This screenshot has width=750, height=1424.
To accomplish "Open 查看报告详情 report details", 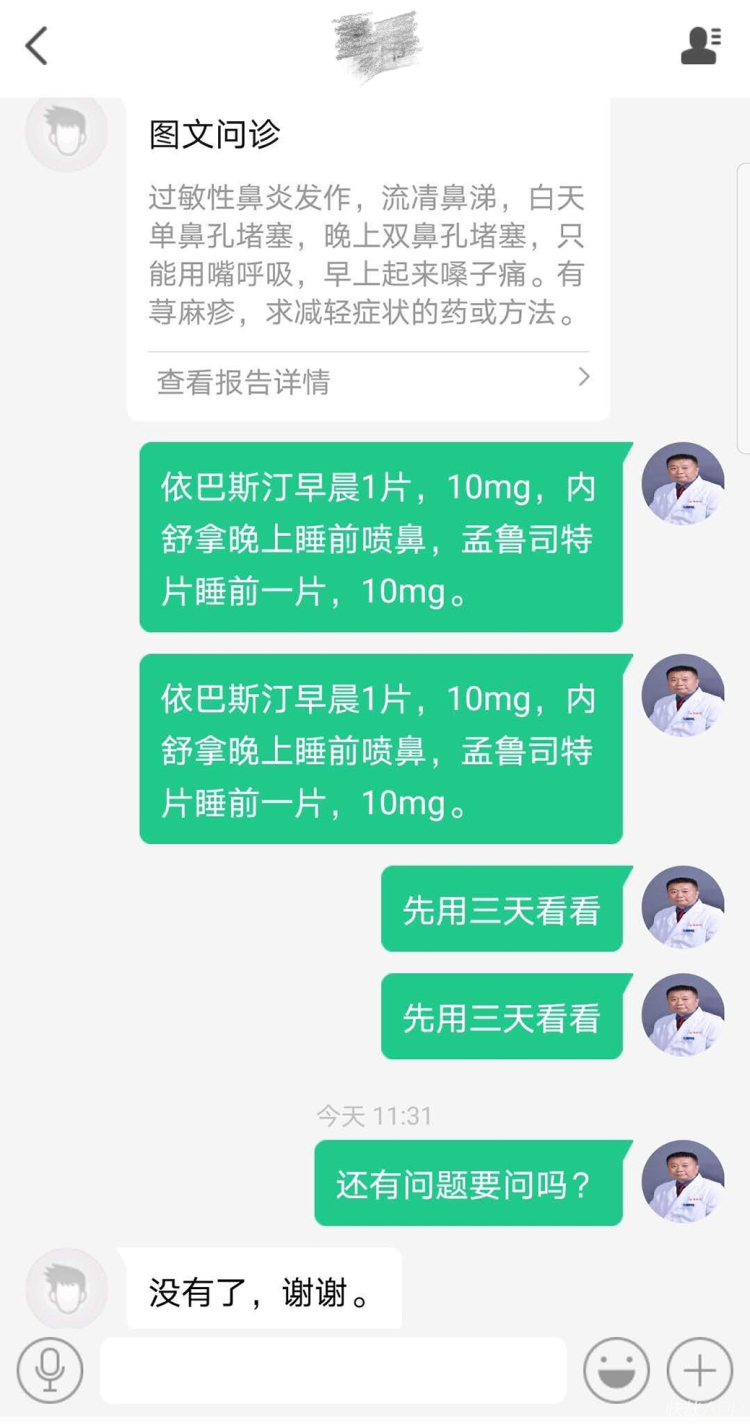I will click(x=368, y=381).
